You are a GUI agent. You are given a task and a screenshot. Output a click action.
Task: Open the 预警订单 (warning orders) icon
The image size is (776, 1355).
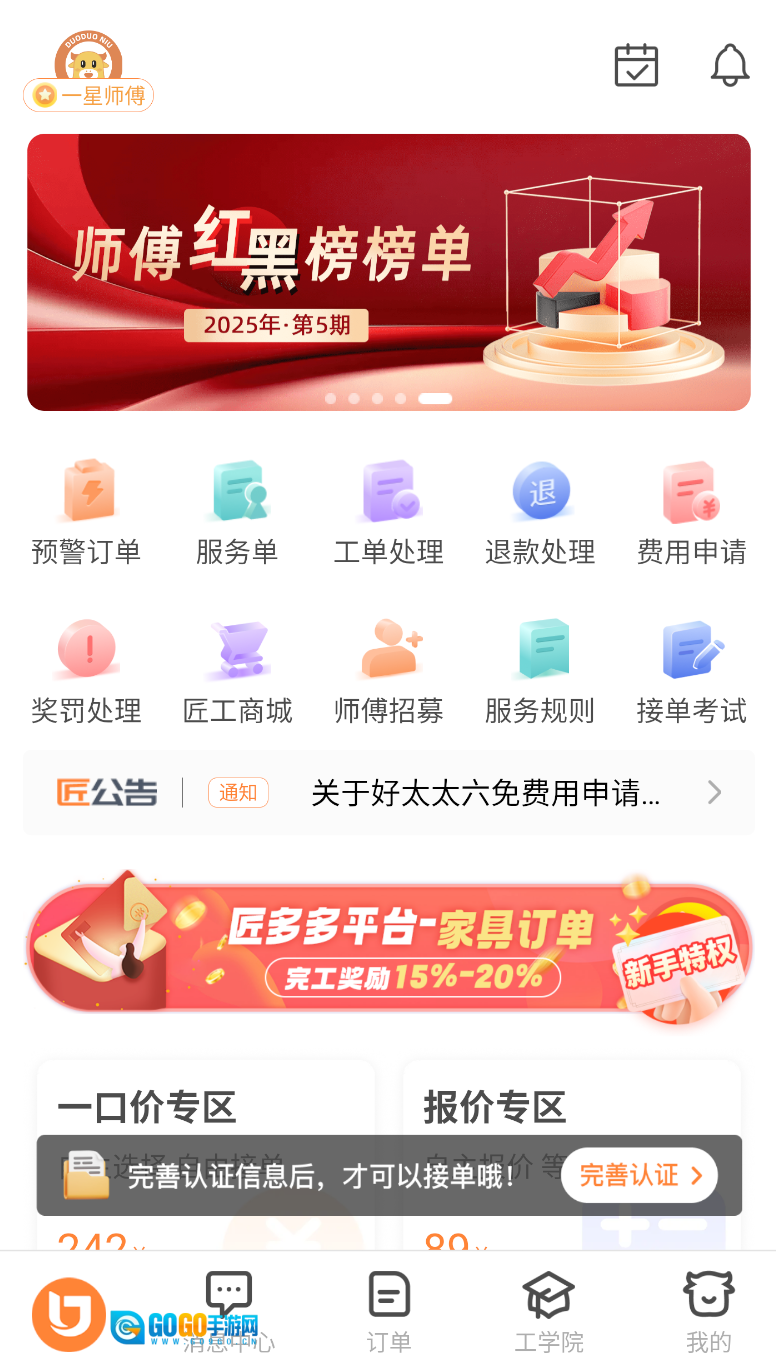pyautogui.click(x=87, y=510)
